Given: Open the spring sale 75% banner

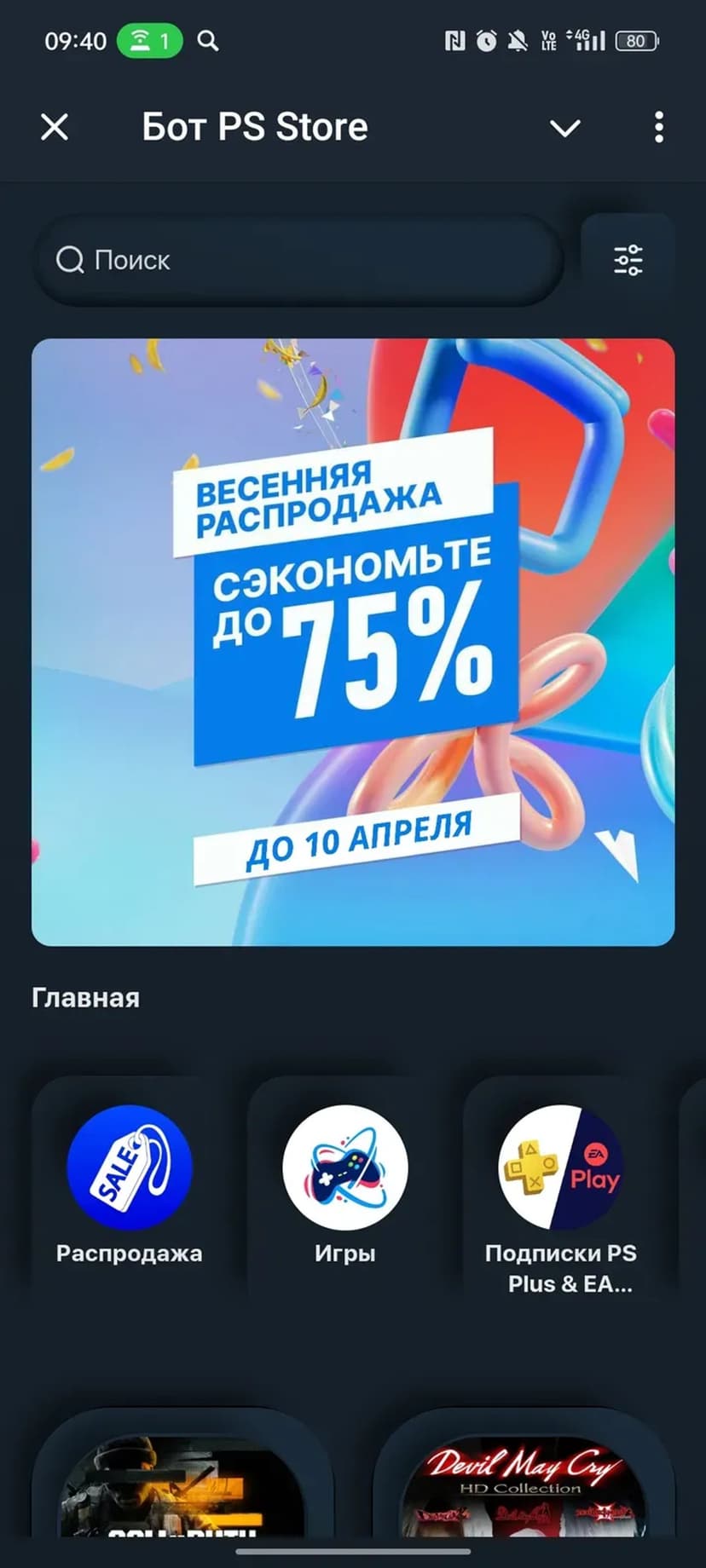Looking at the screenshot, I should point(353,642).
